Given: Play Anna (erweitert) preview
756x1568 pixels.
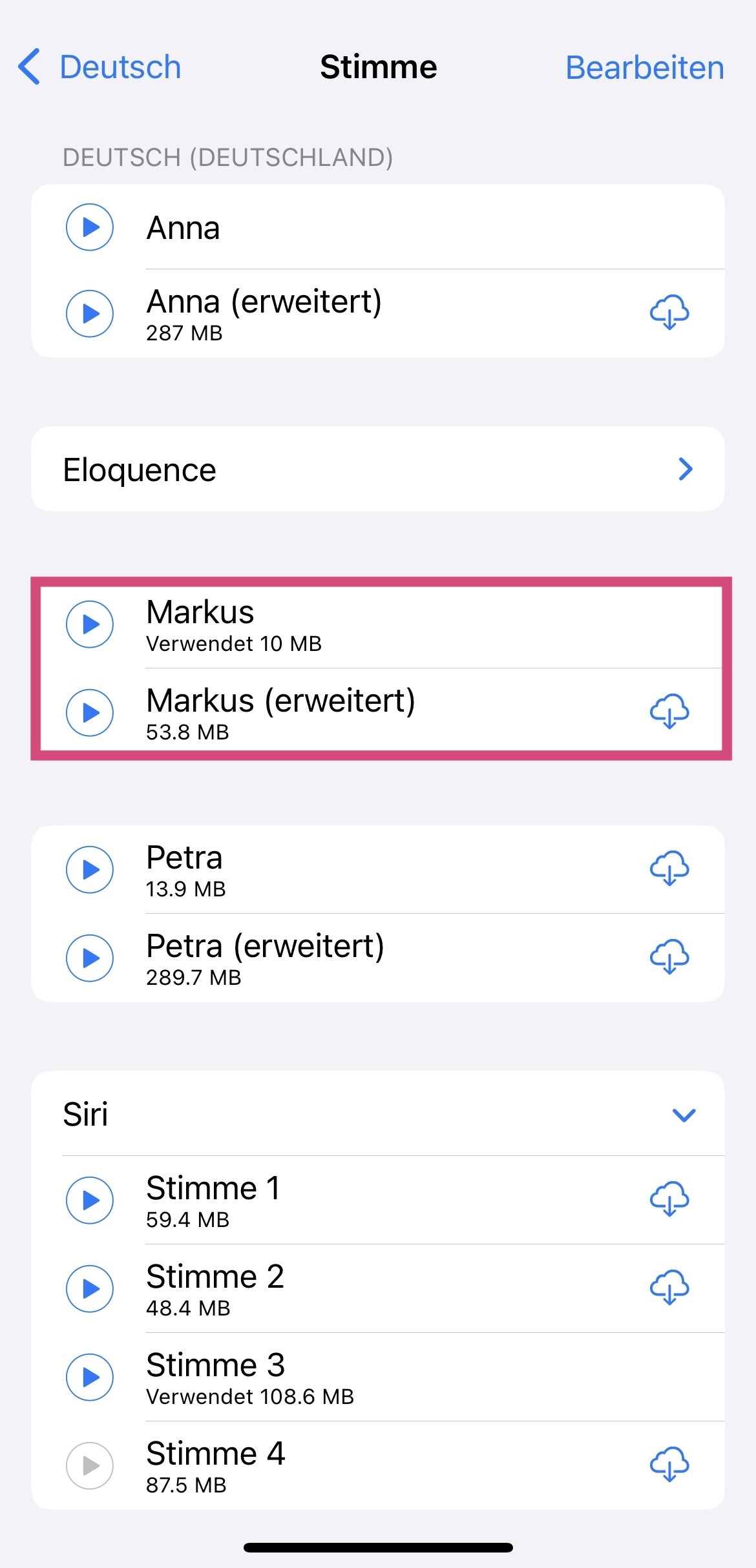Looking at the screenshot, I should click(x=90, y=314).
